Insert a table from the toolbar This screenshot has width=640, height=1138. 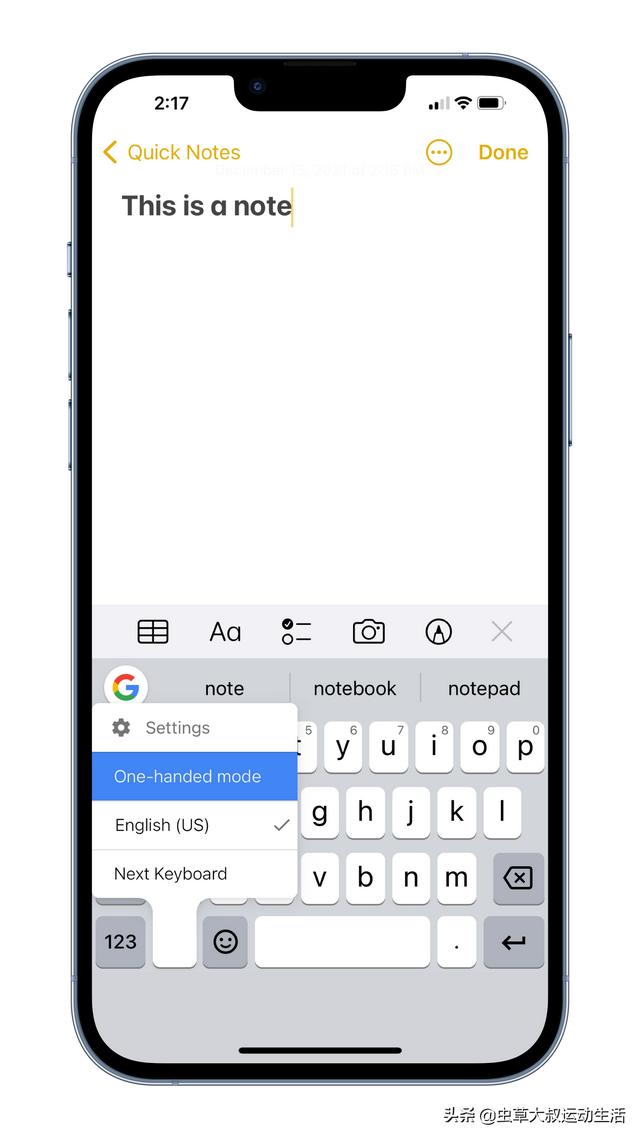[152, 631]
